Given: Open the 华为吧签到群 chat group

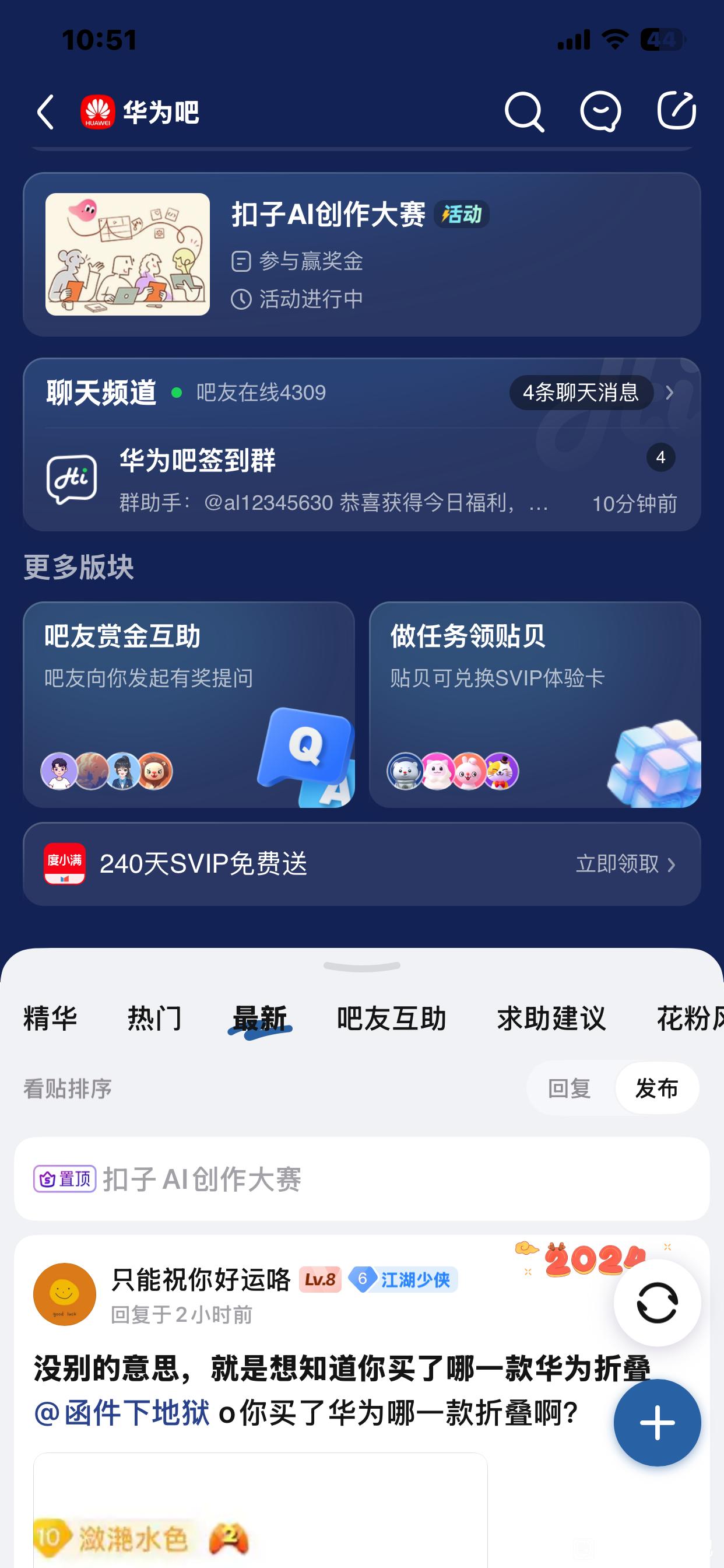Looking at the screenshot, I should click(x=362, y=480).
